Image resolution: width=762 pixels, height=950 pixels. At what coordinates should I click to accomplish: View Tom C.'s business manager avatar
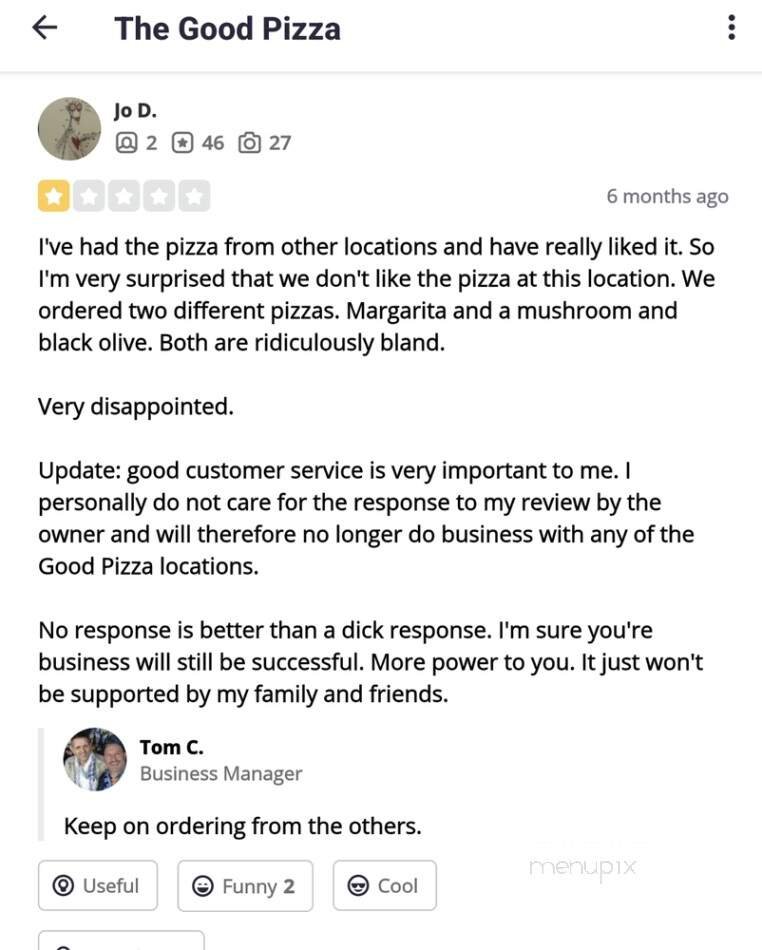95,759
